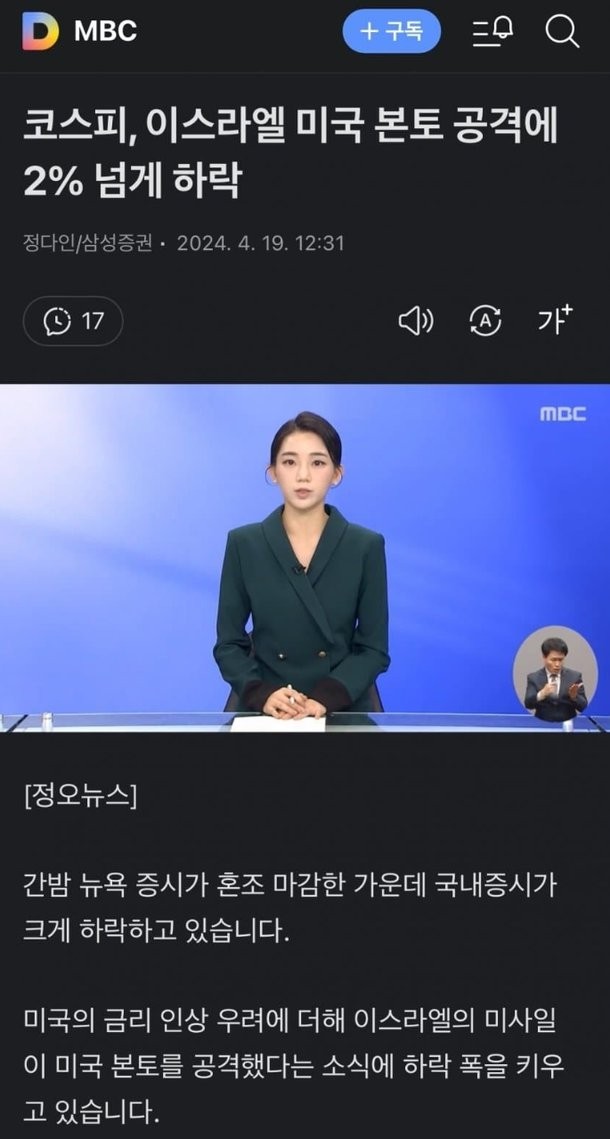The height and width of the screenshot is (1139, 610).
Task: Play the MBC news video
Action: coord(304,557)
